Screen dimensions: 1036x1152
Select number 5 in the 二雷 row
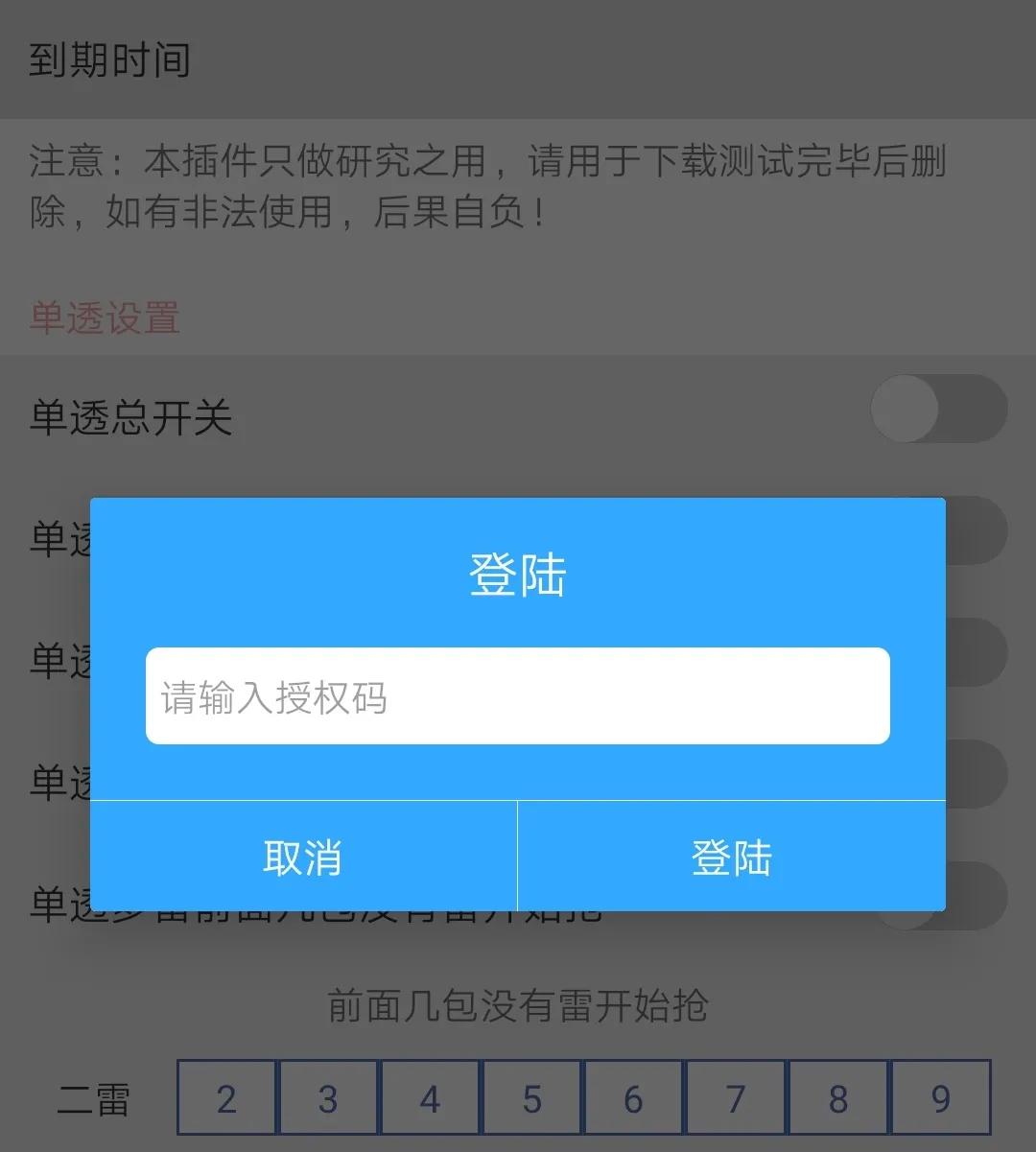pyautogui.click(x=532, y=1098)
